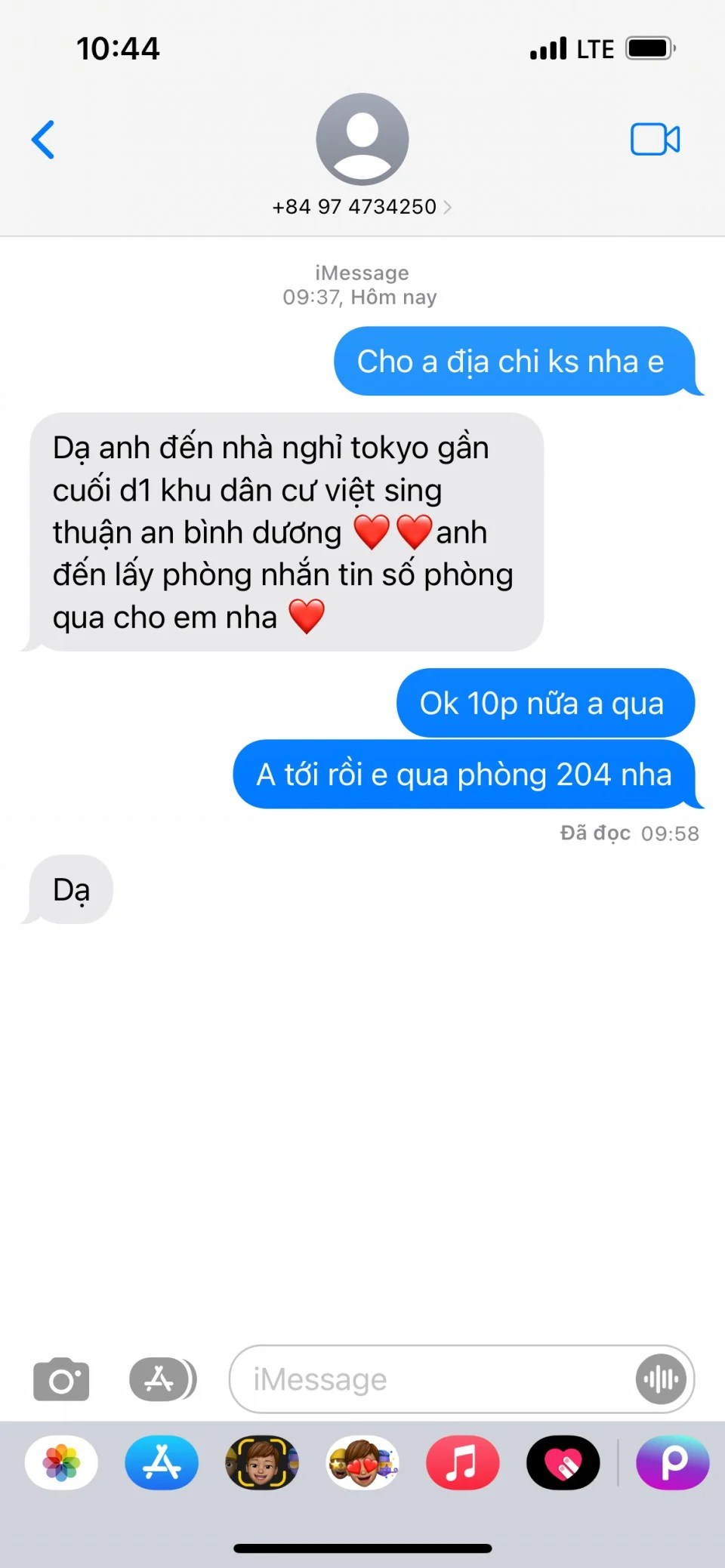Focus the iMessage text field
Image resolution: width=725 pixels, height=1568 pixels.
pyautogui.click(x=430, y=1379)
